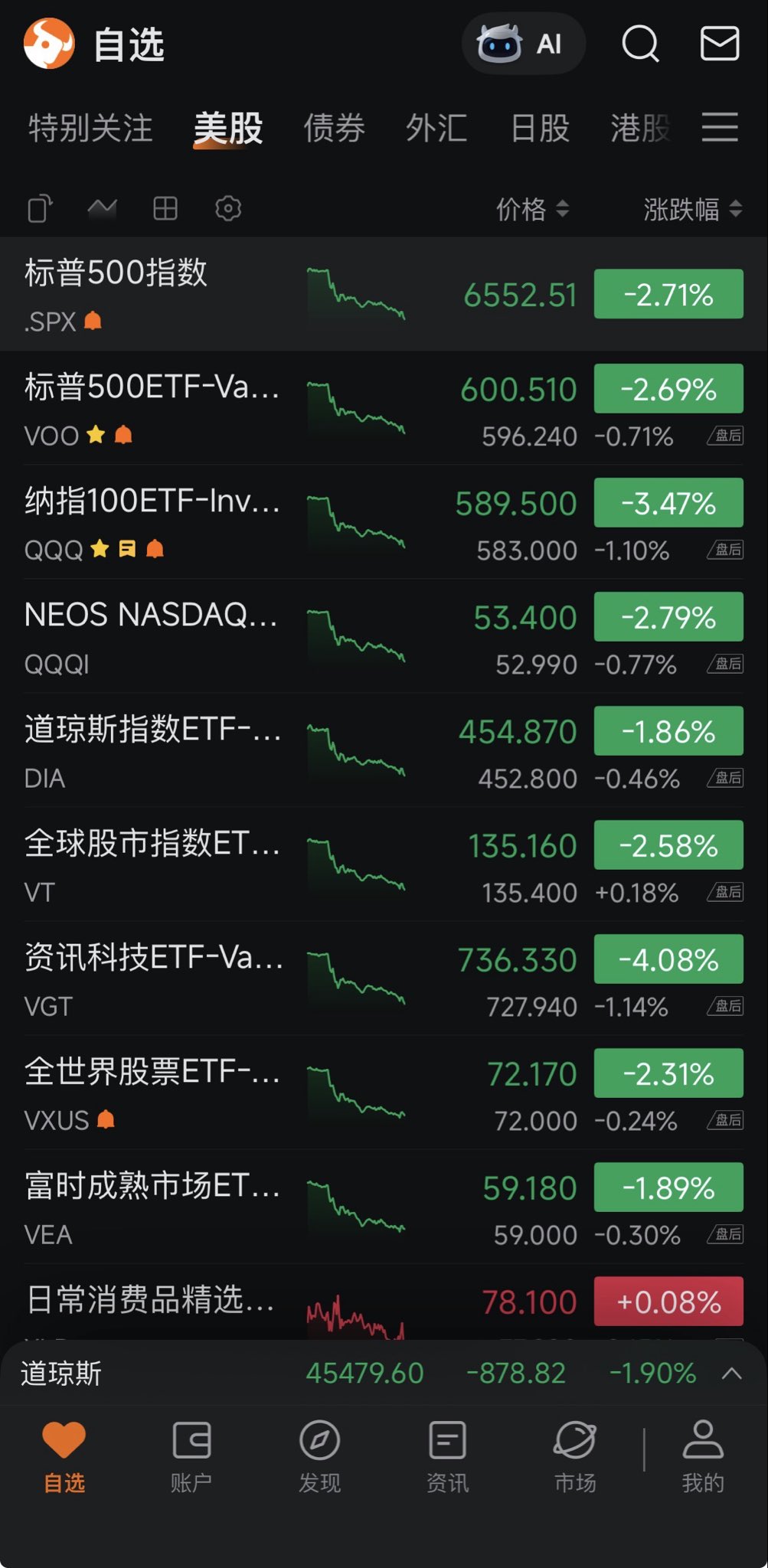The image size is (768, 1568).
Task: Switch to the 特别关注 tab
Action: tap(90, 128)
